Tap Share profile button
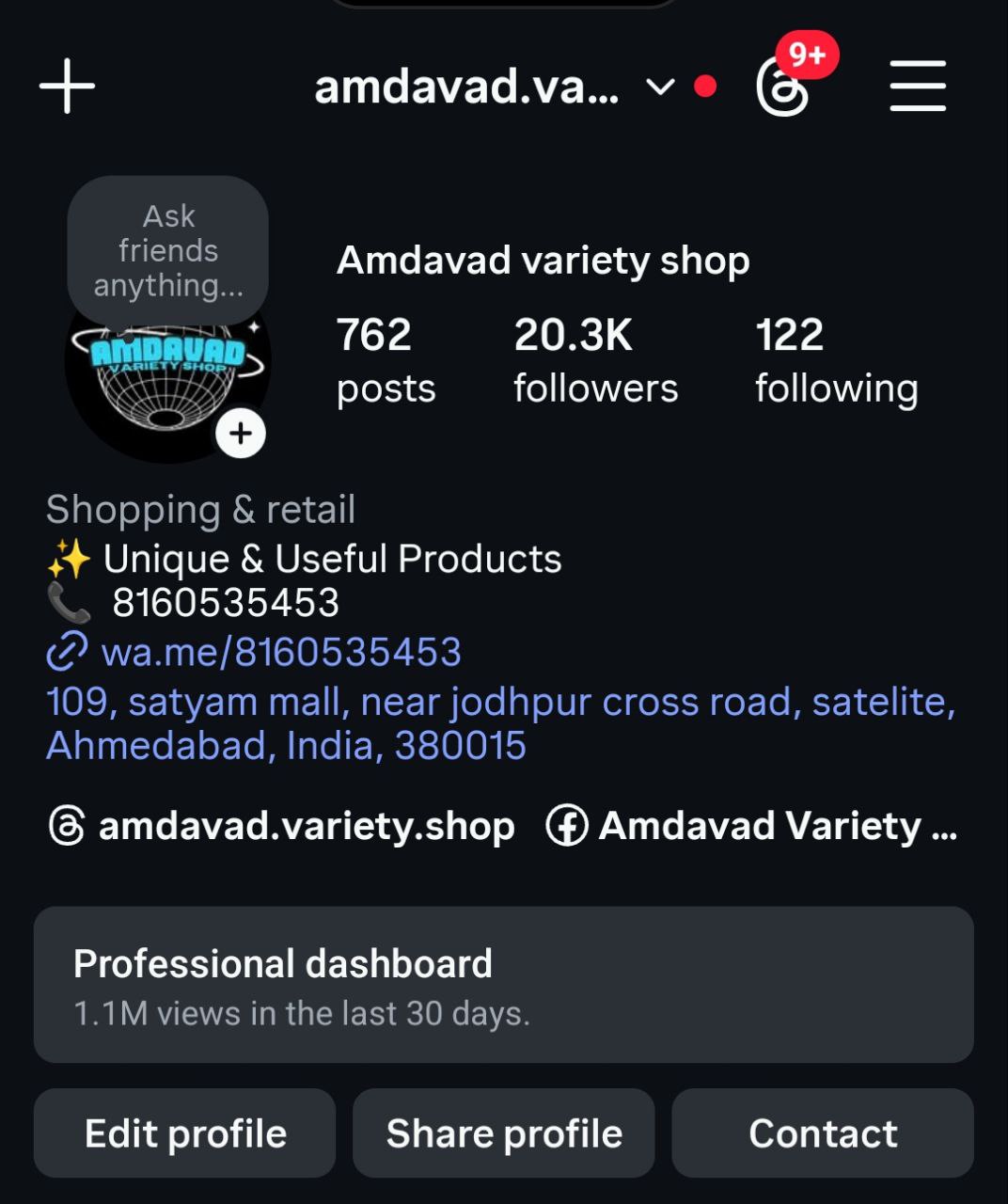The height and width of the screenshot is (1204, 1008). 504,1133
